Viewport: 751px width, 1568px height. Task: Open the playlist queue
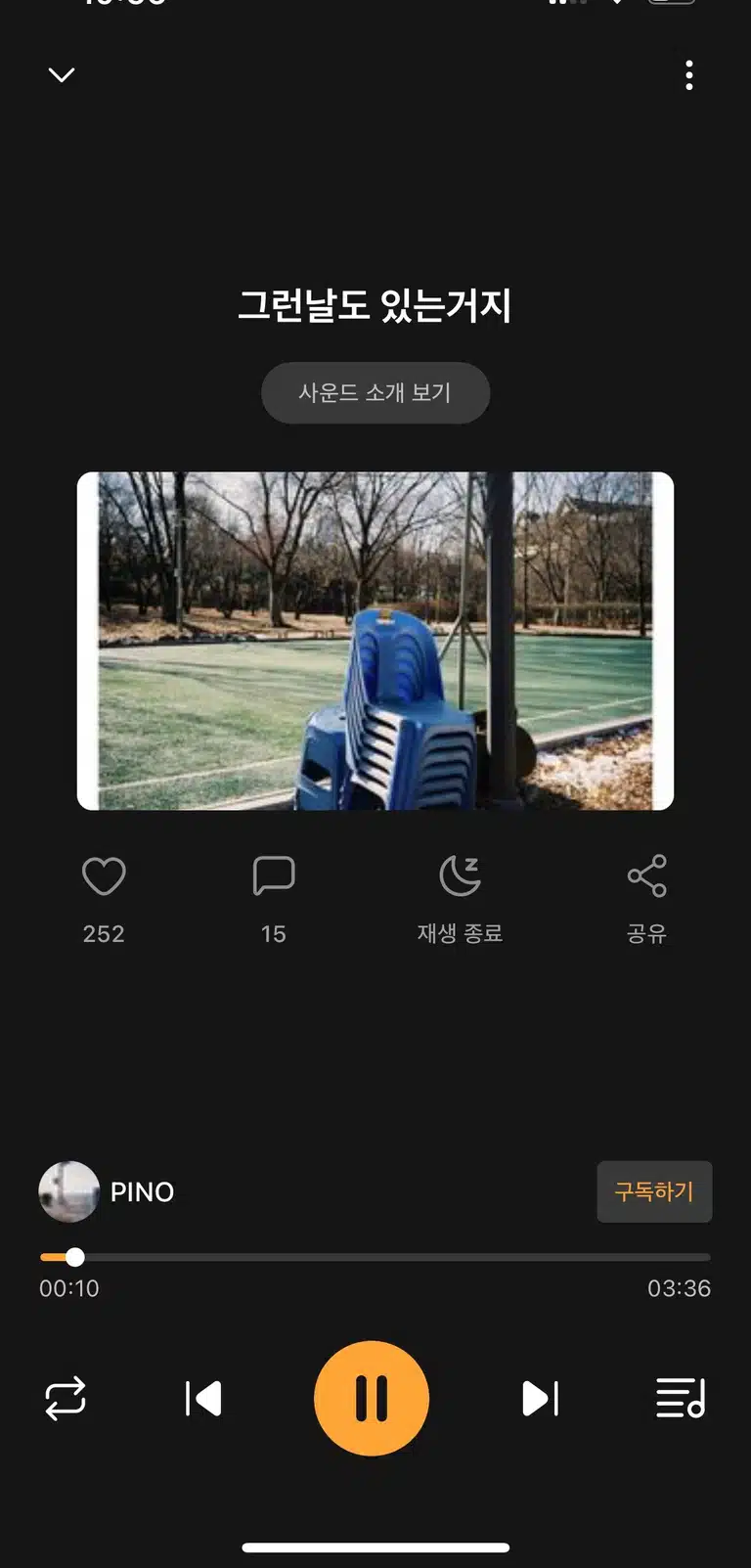point(681,1399)
